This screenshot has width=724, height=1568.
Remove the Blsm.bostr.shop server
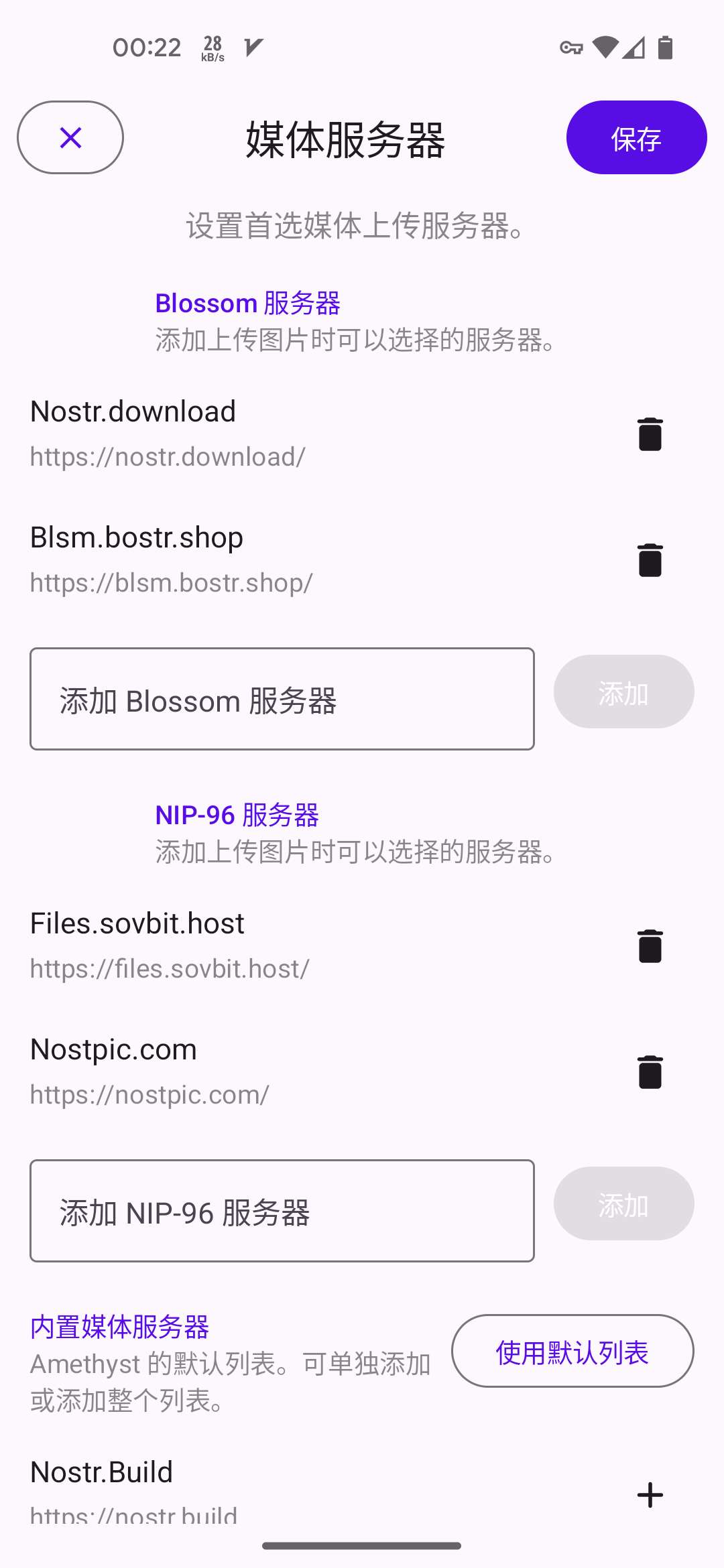point(650,560)
